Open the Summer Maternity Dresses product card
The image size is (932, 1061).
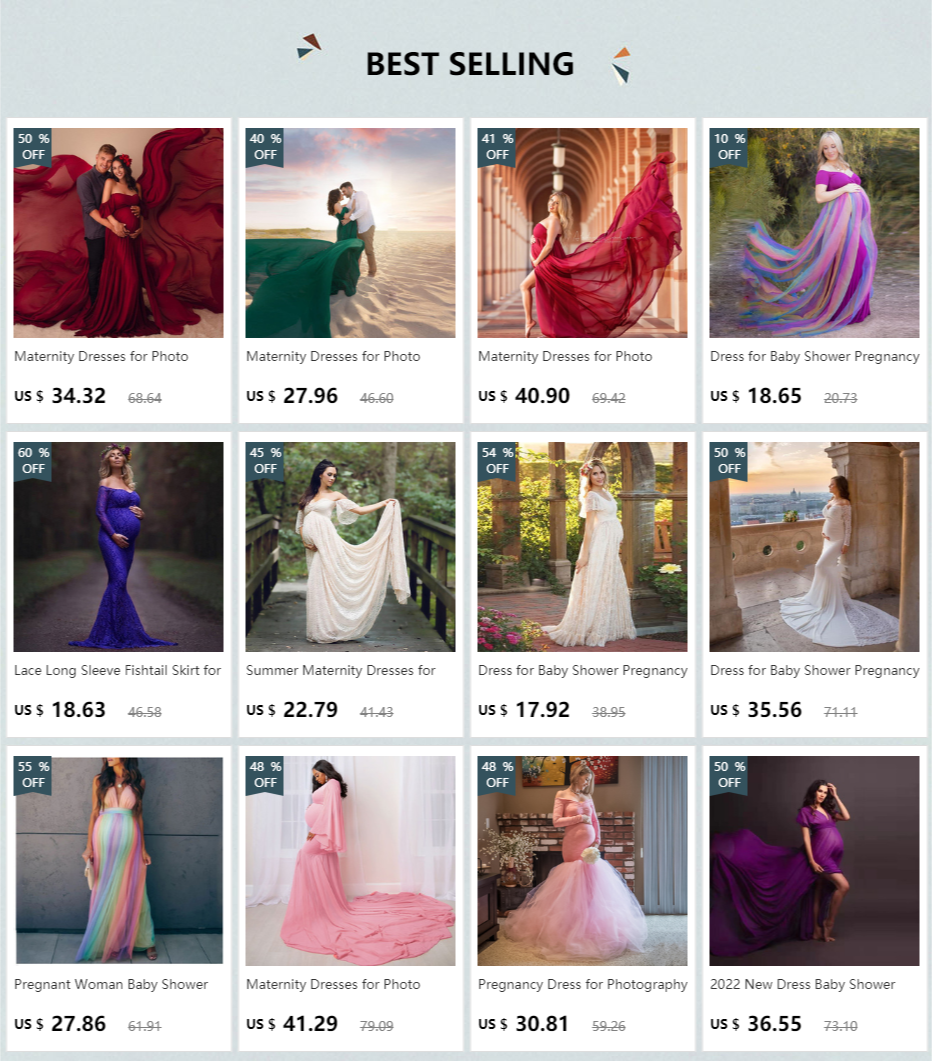[350, 547]
